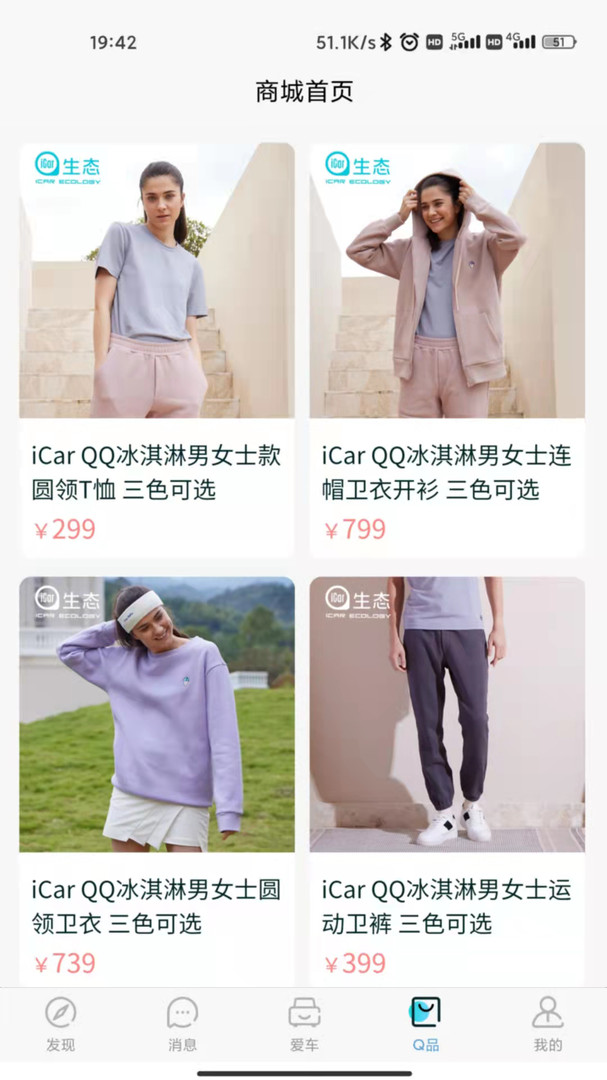This screenshot has height=1080, width=607.
Task: Switch to the 我的 tab
Action: point(547,1024)
